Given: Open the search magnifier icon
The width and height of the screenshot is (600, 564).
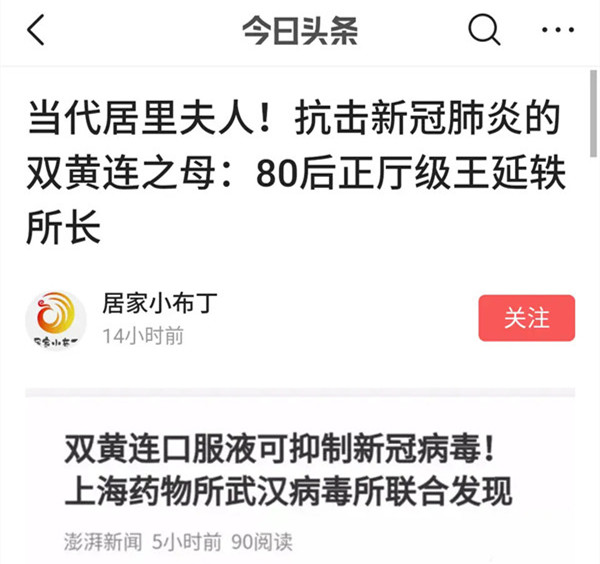Looking at the screenshot, I should 484,32.
